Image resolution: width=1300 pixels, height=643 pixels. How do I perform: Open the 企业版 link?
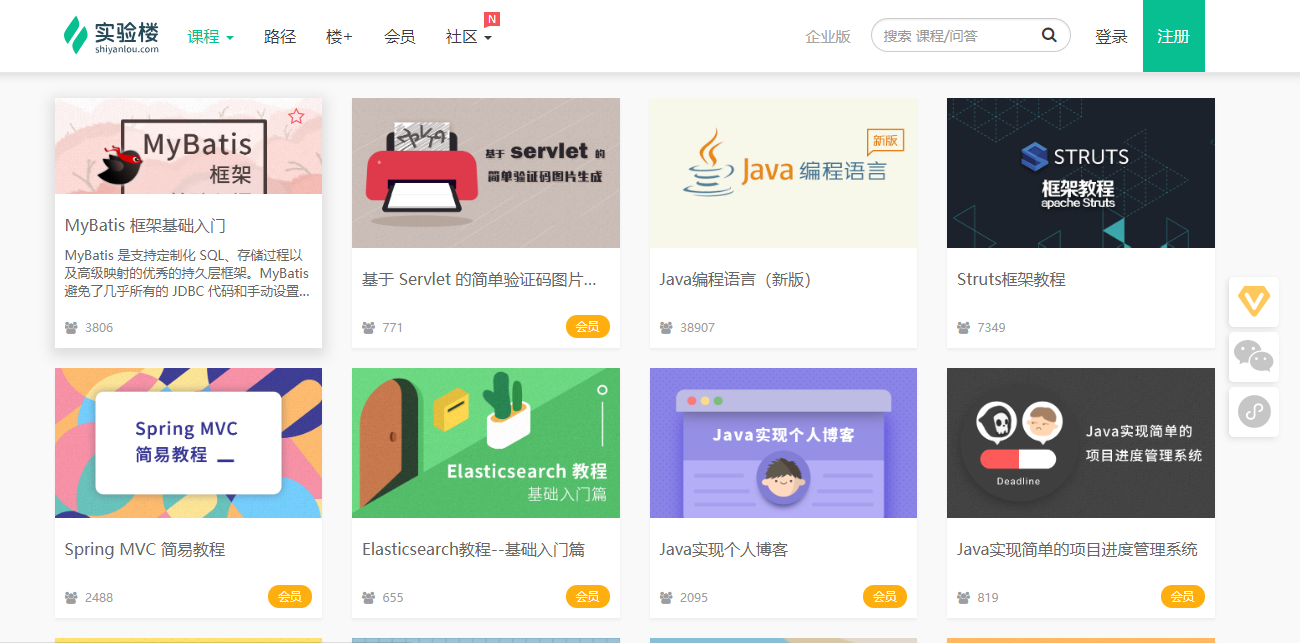coord(828,37)
